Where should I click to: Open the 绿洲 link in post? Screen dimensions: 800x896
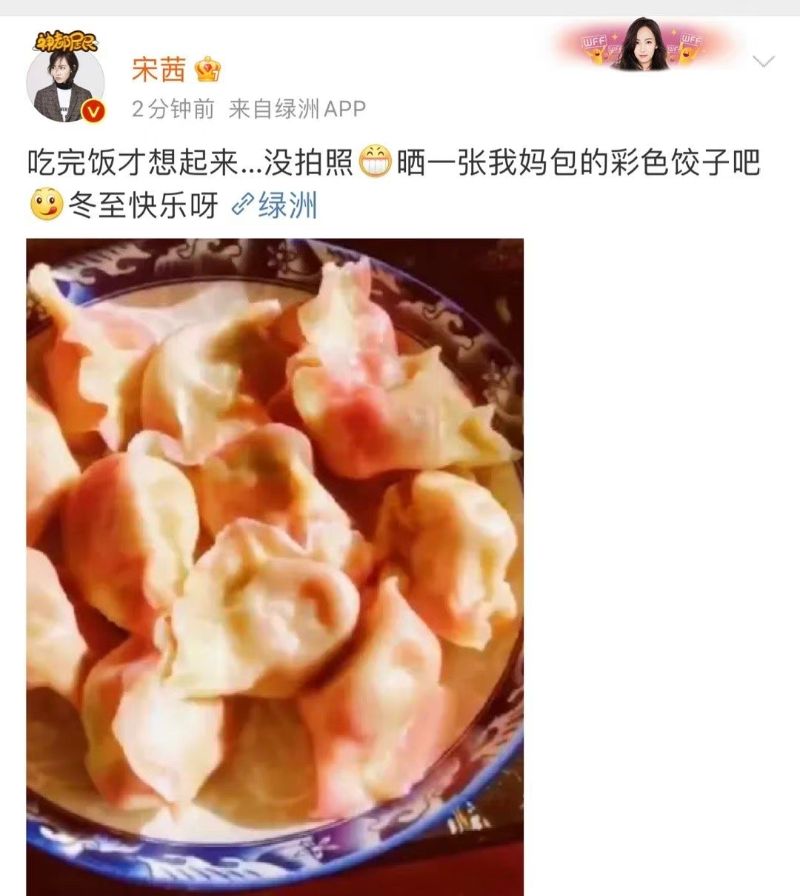pyautogui.click(x=275, y=207)
